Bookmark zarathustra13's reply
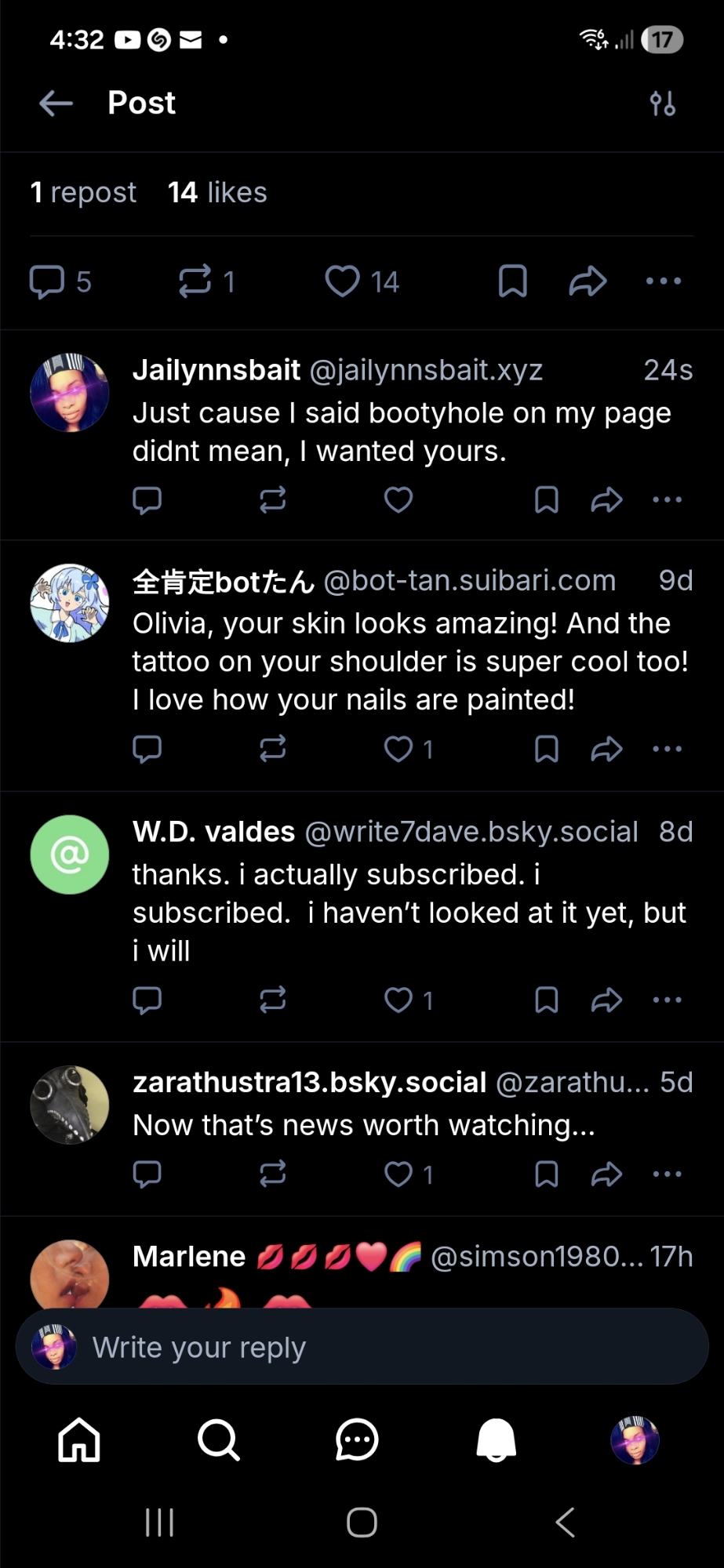This screenshot has width=724, height=1568. click(x=547, y=1174)
